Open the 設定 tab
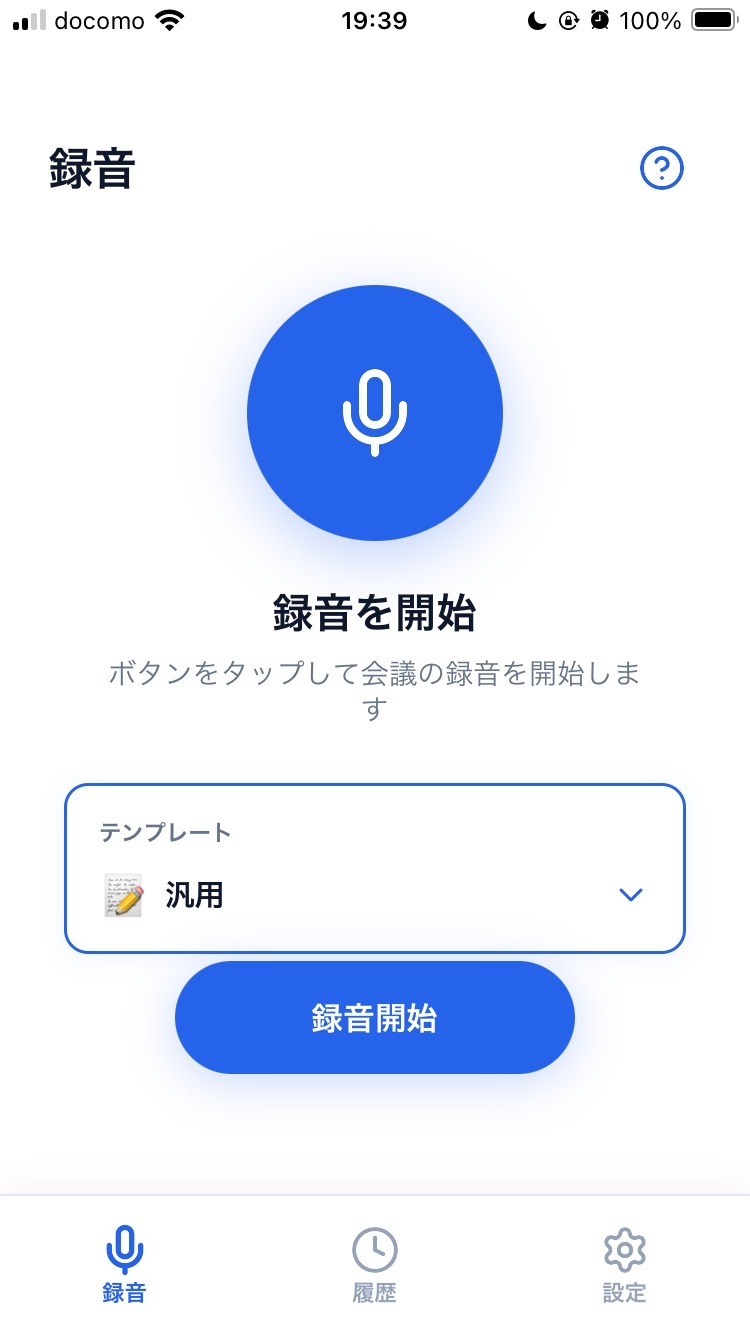 625,1264
